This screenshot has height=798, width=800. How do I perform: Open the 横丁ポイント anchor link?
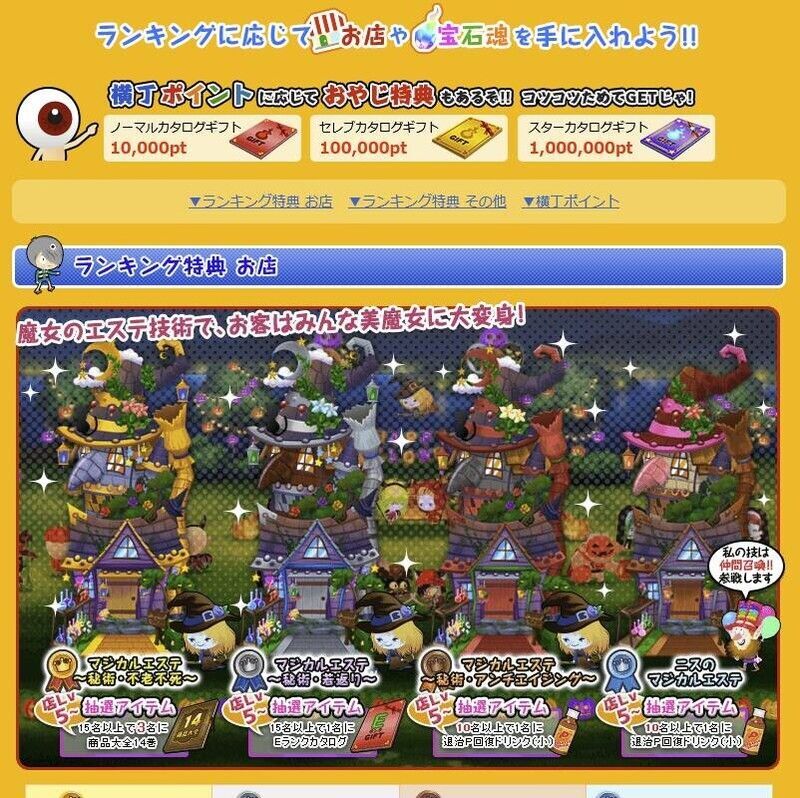pos(571,201)
